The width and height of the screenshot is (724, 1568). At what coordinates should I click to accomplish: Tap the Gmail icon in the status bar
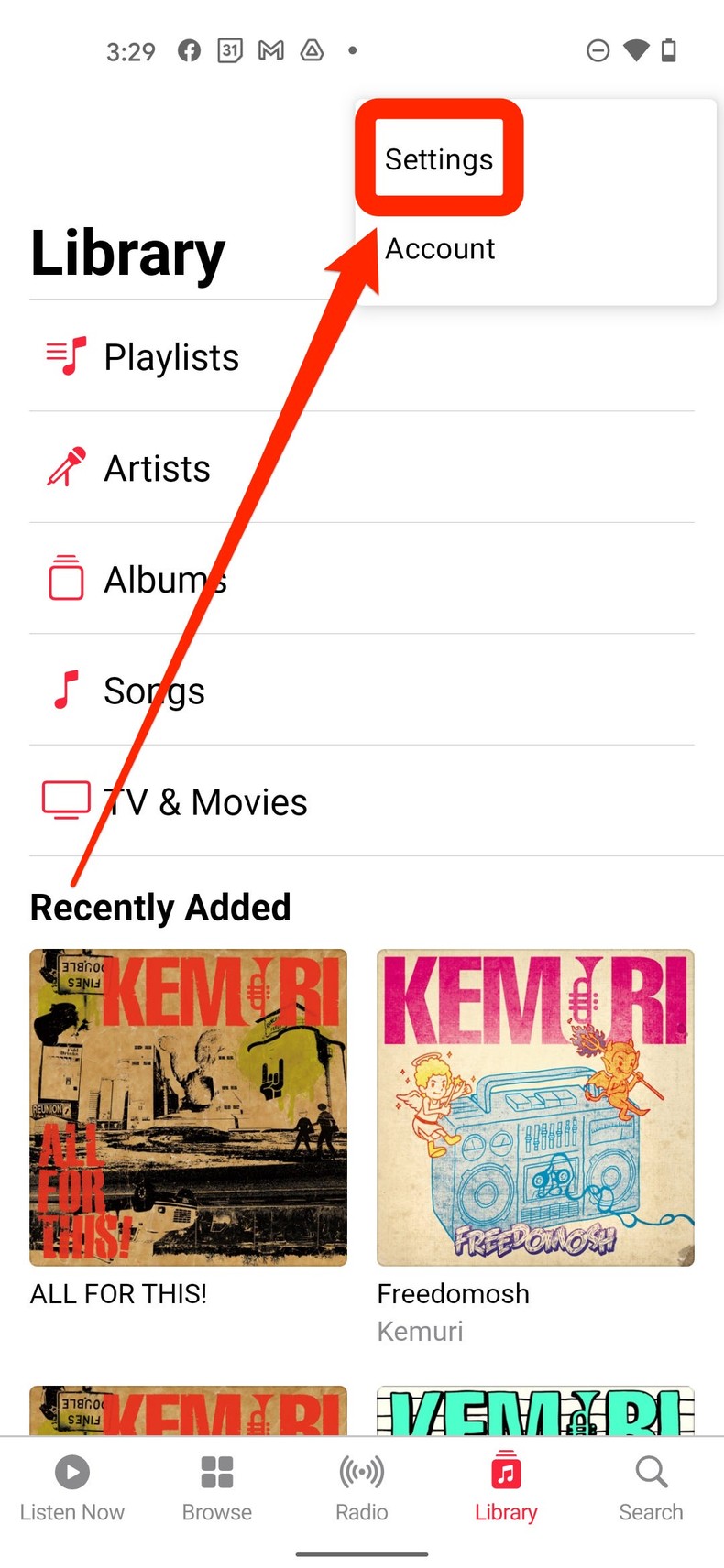pyautogui.click(x=270, y=51)
